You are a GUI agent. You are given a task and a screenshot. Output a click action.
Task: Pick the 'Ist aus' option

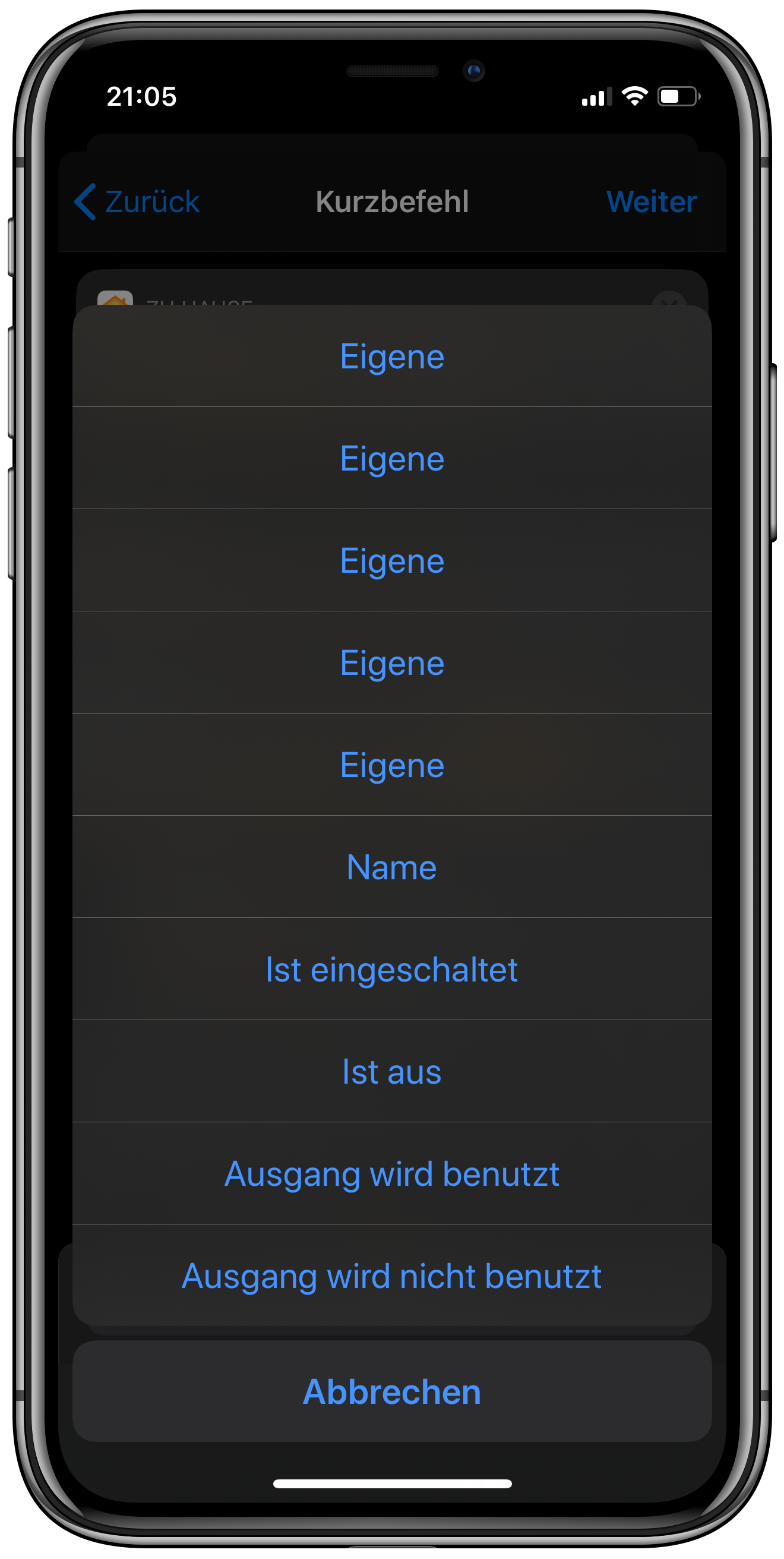pyautogui.click(x=391, y=1071)
